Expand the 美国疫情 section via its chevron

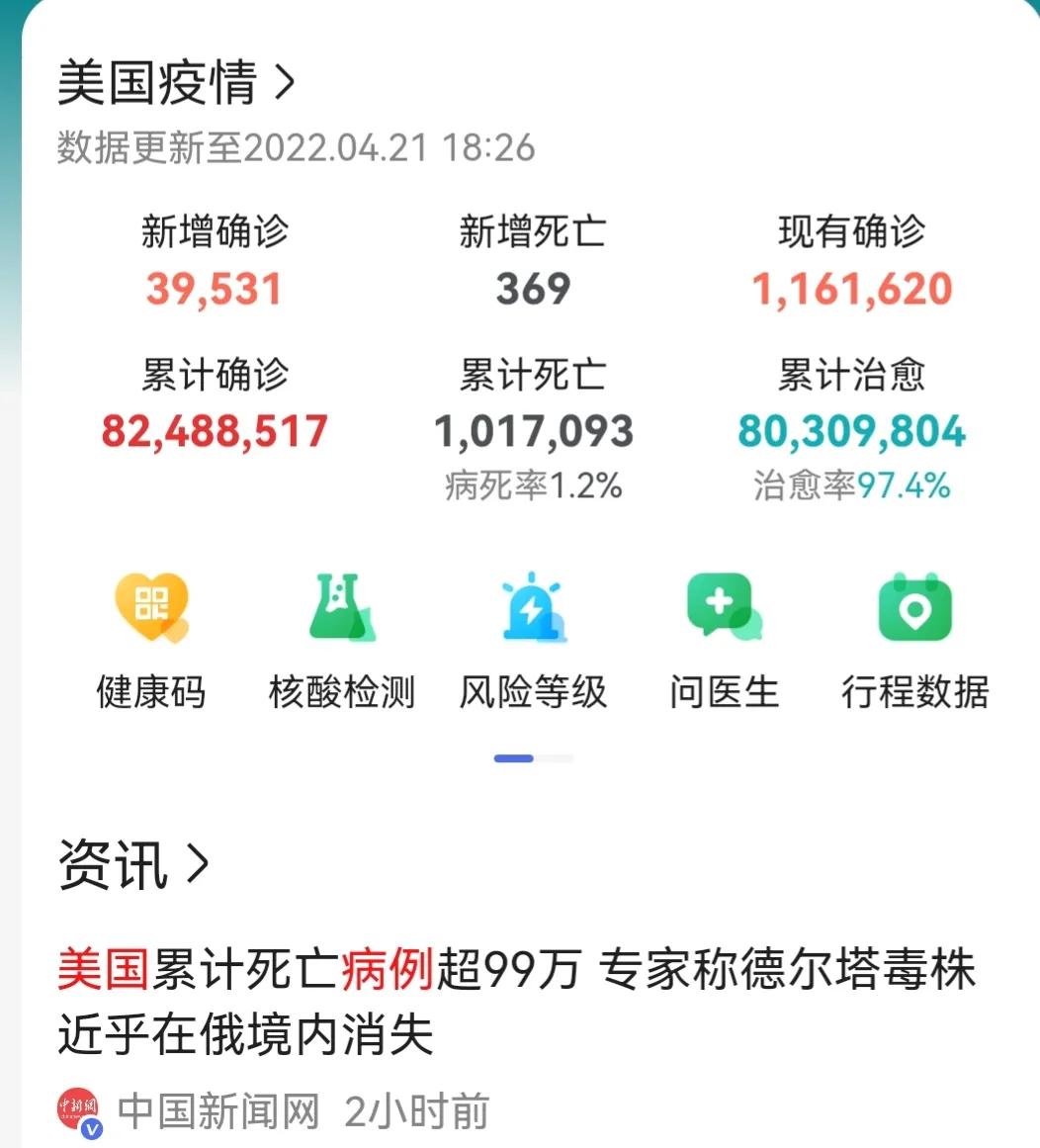(x=286, y=85)
